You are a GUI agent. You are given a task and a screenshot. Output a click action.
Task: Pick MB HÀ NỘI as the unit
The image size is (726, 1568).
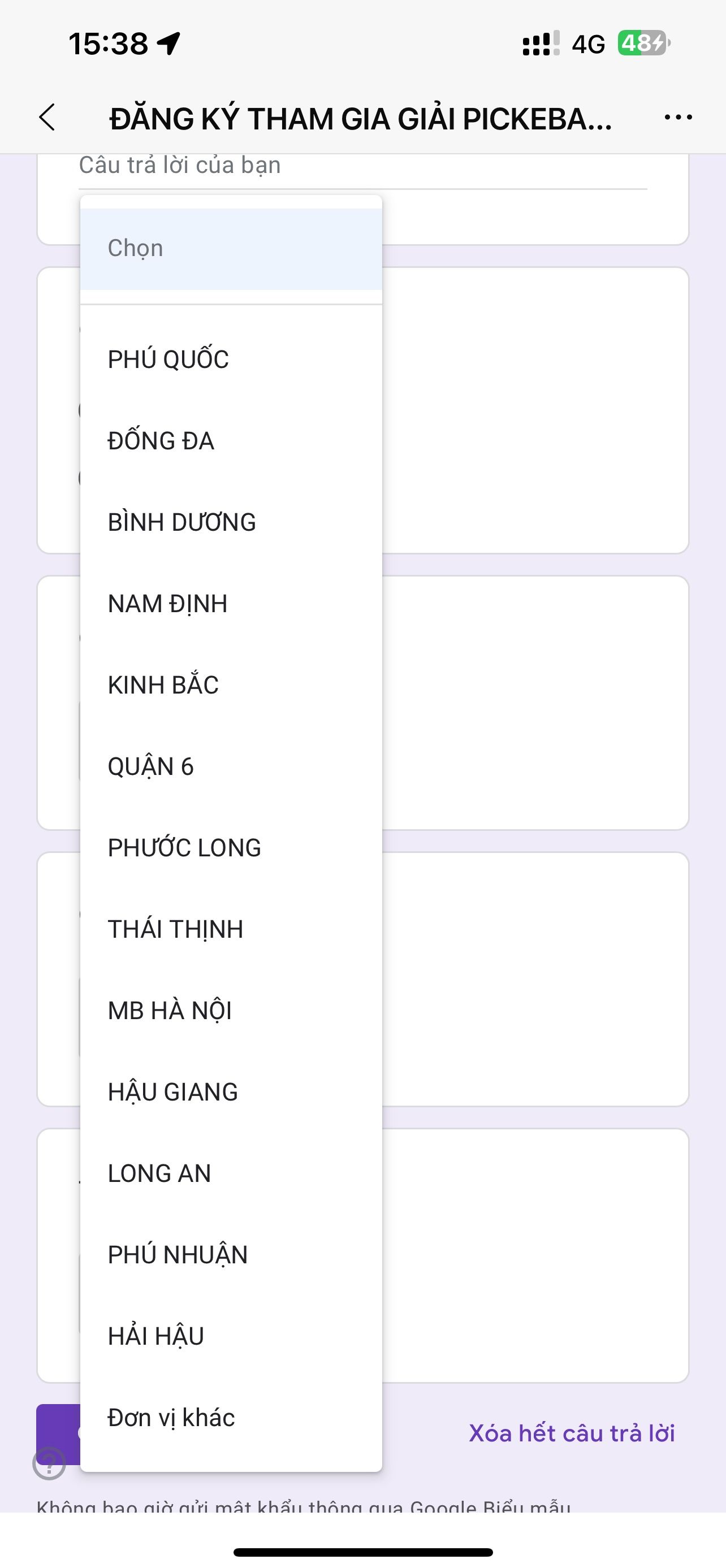pos(231,1011)
